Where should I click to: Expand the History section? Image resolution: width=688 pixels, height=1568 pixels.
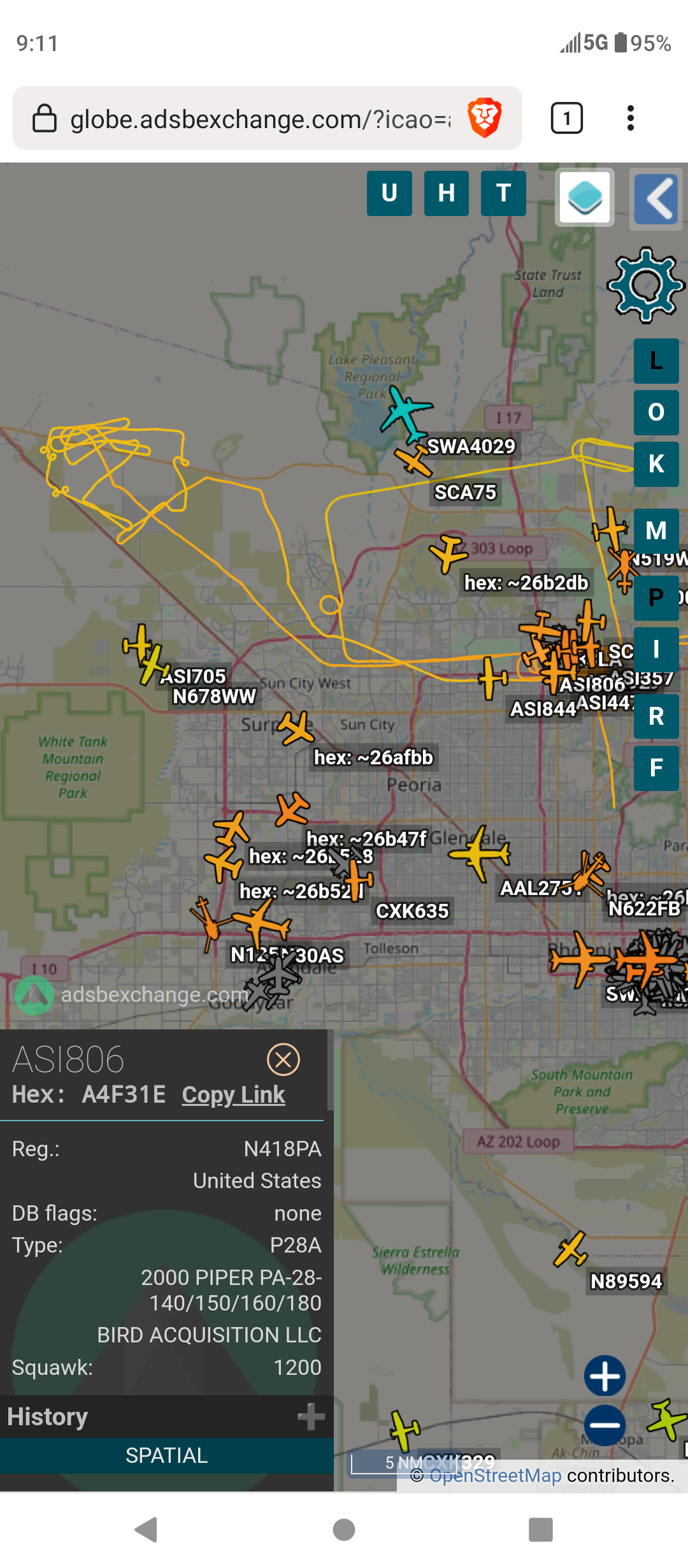click(x=311, y=1416)
